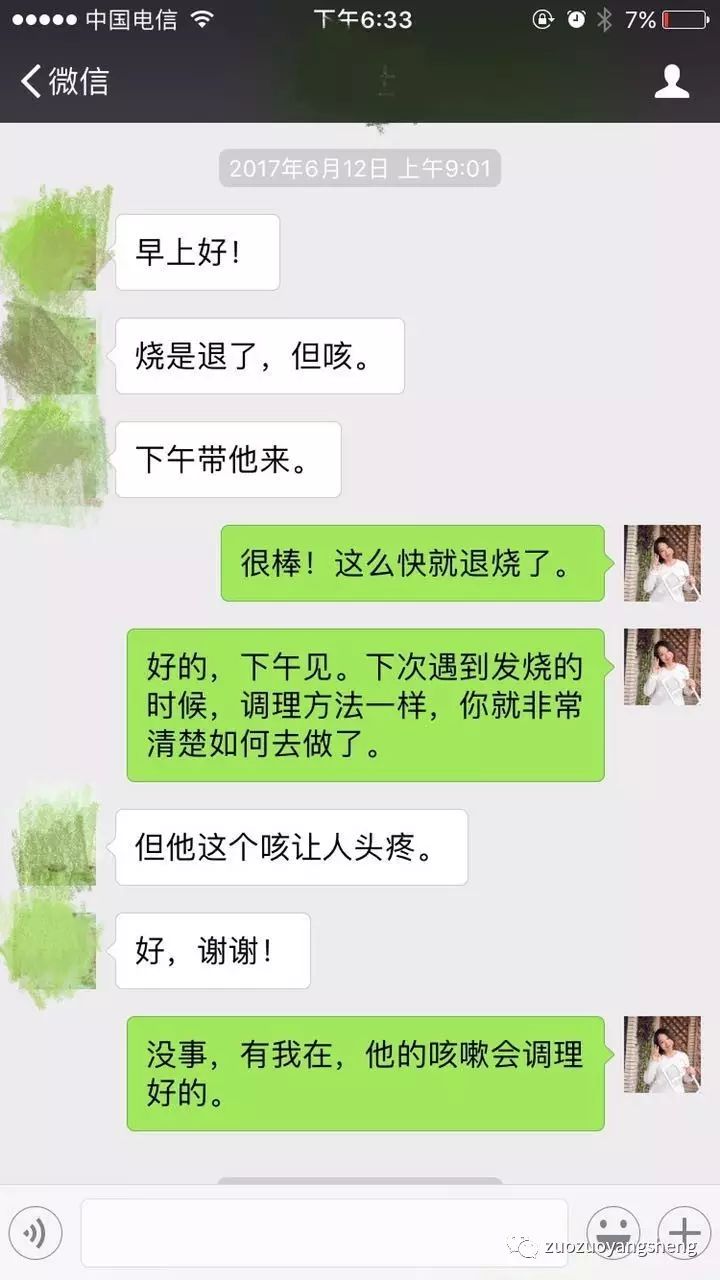Select the voice message icon

(x=38, y=1232)
